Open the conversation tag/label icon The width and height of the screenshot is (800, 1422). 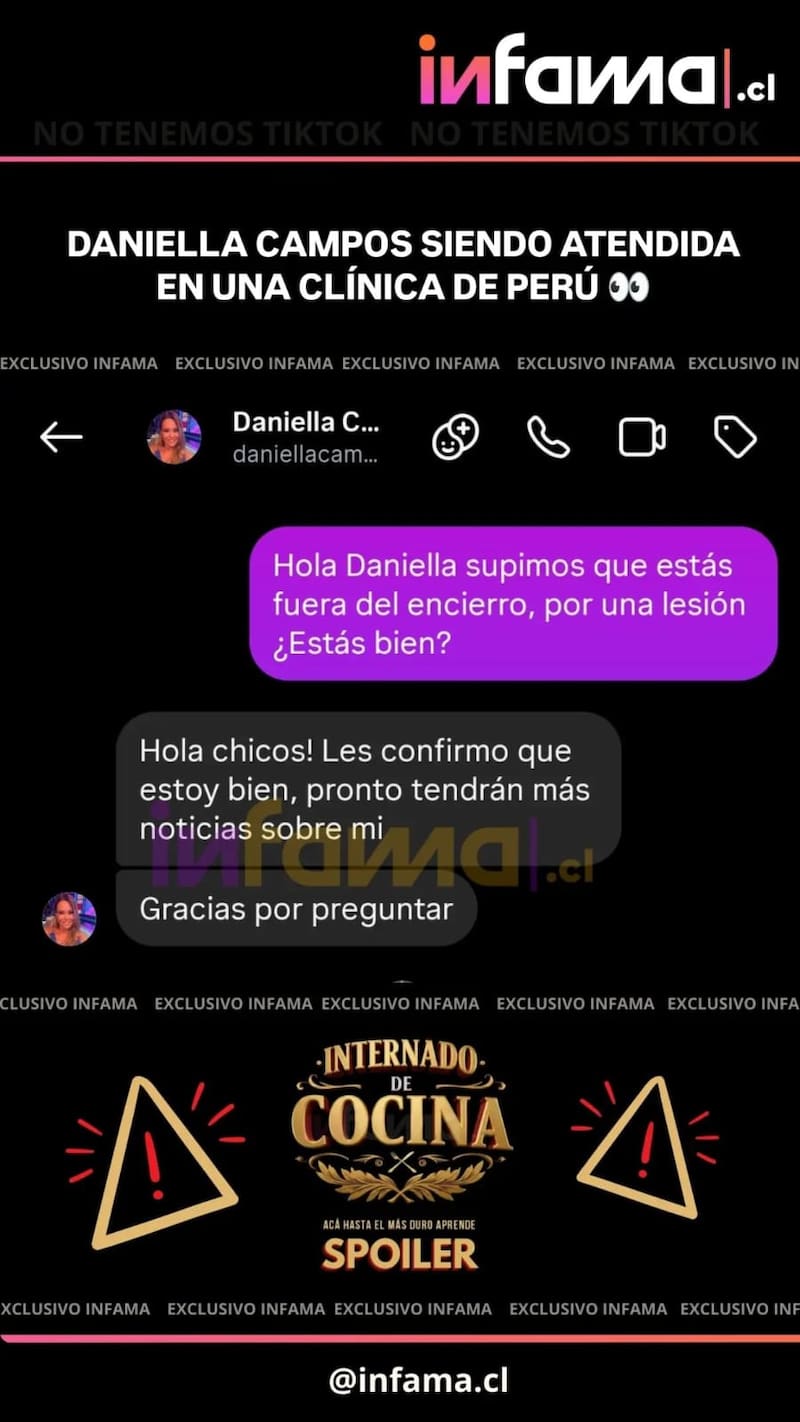736,436
